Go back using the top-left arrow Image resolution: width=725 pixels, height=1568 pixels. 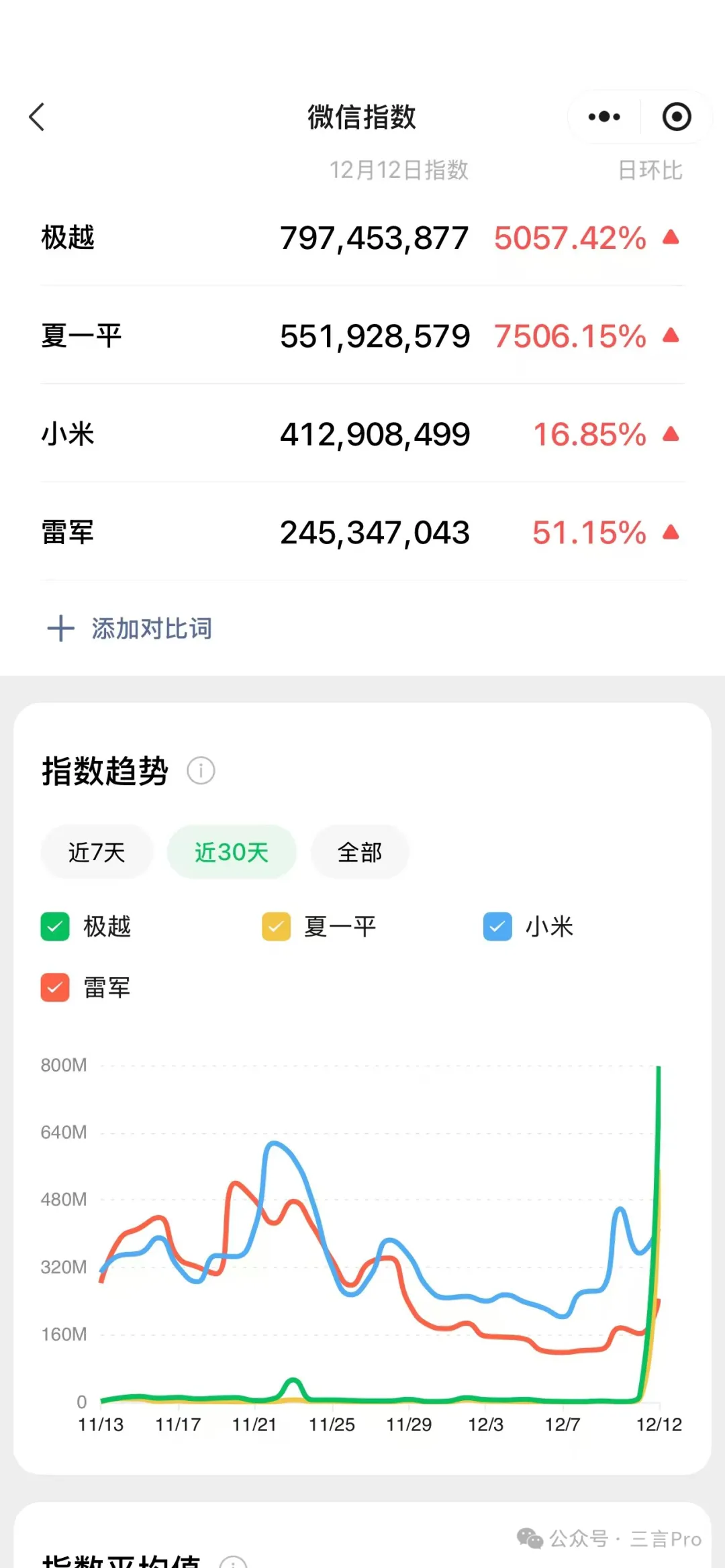point(38,117)
